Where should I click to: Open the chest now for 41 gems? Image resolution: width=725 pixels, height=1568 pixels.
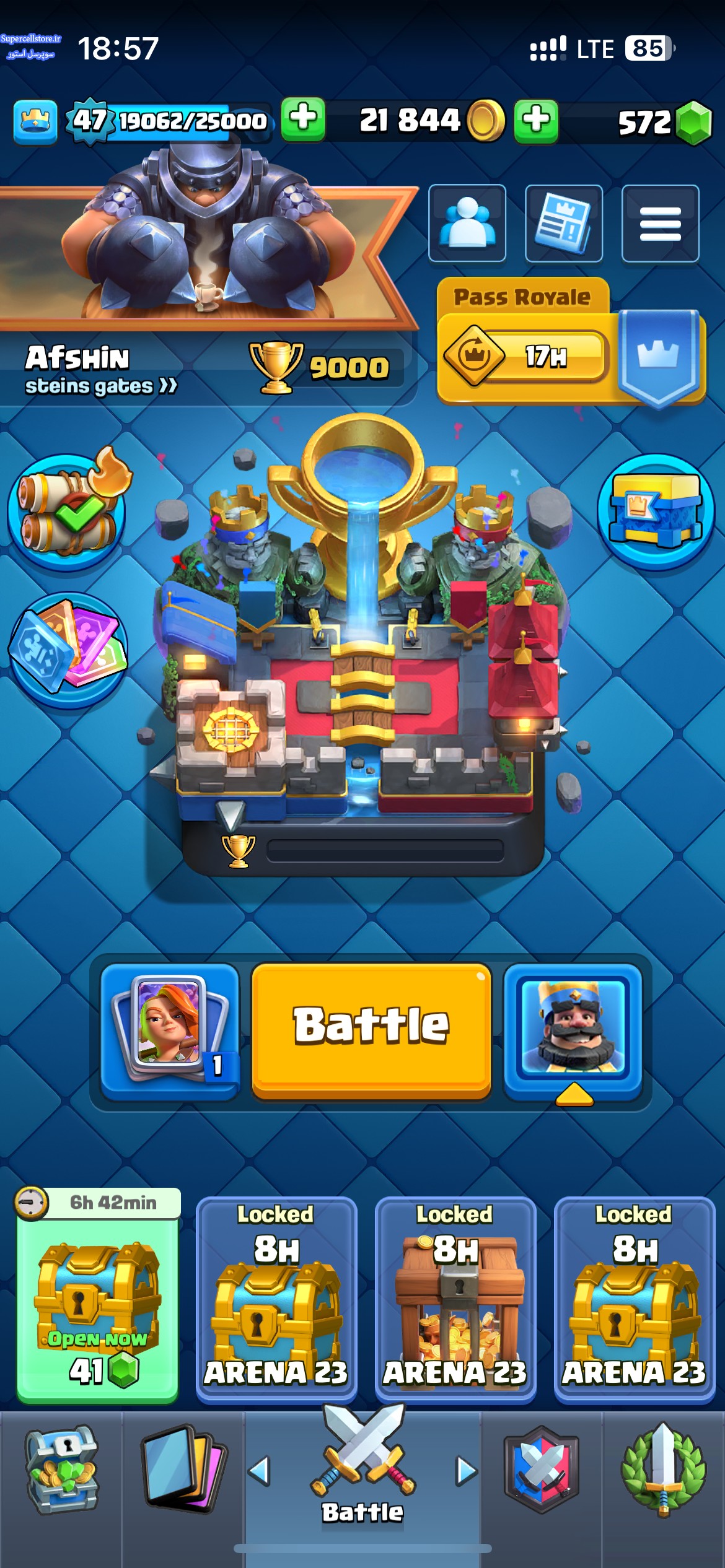click(x=97, y=1296)
